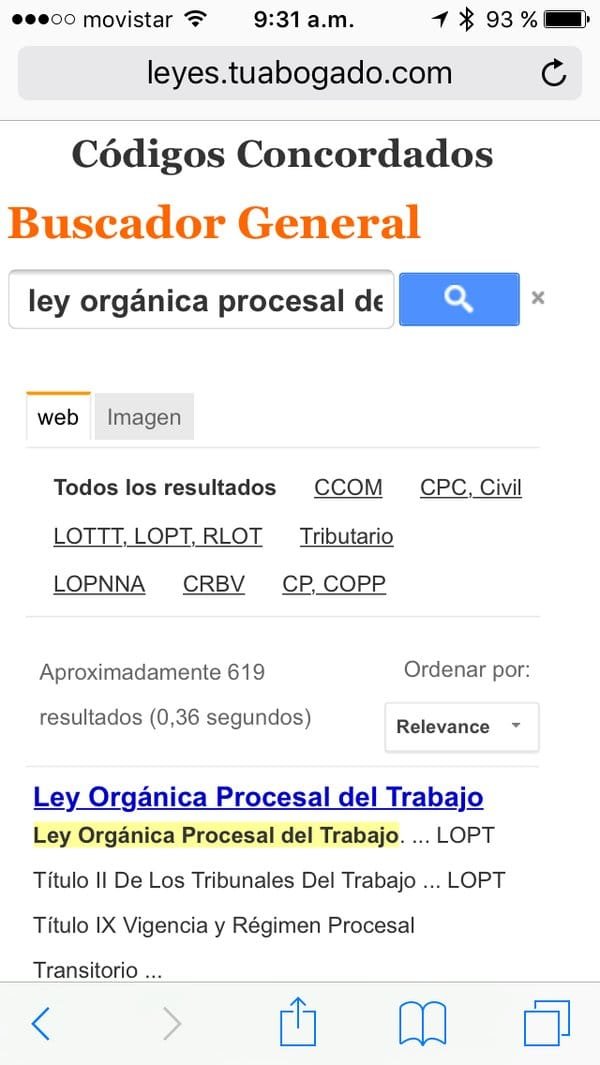Screen dimensions: 600x1065
Task: Open Safari bookmarks
Action: pos(422,1023)
